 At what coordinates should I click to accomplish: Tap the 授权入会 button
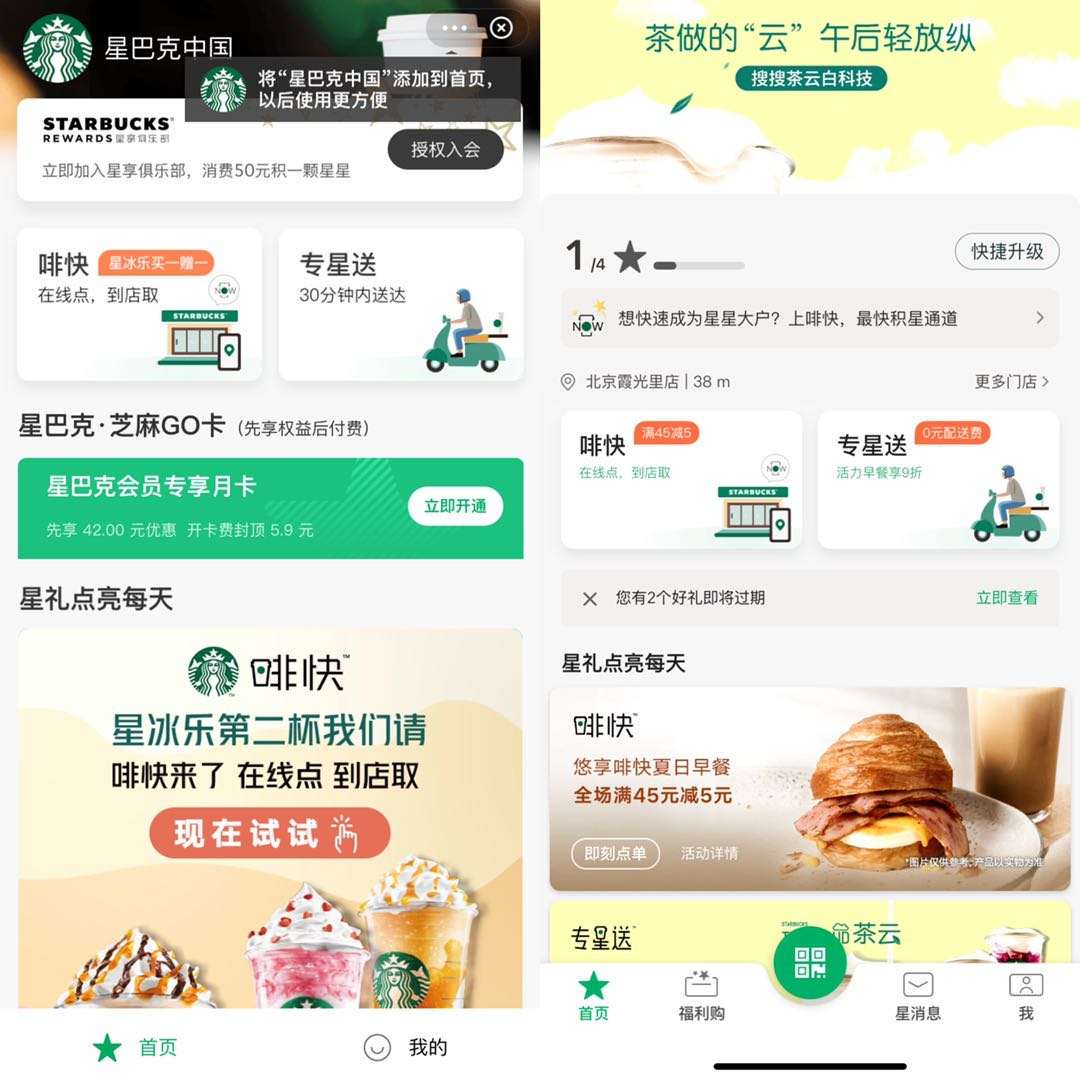pyautogui.click(x=445, y=149)
